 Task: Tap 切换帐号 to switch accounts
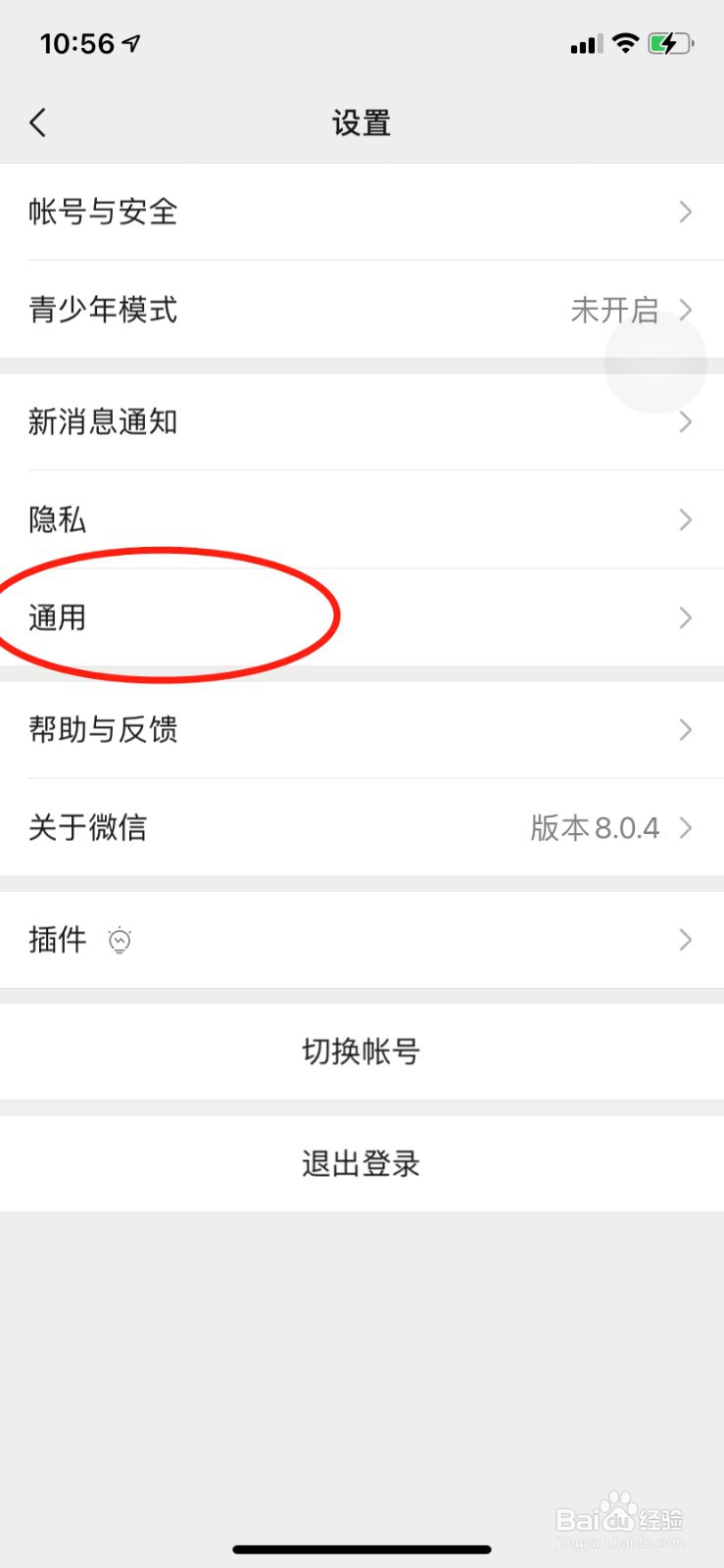[x=362, y=1051]
